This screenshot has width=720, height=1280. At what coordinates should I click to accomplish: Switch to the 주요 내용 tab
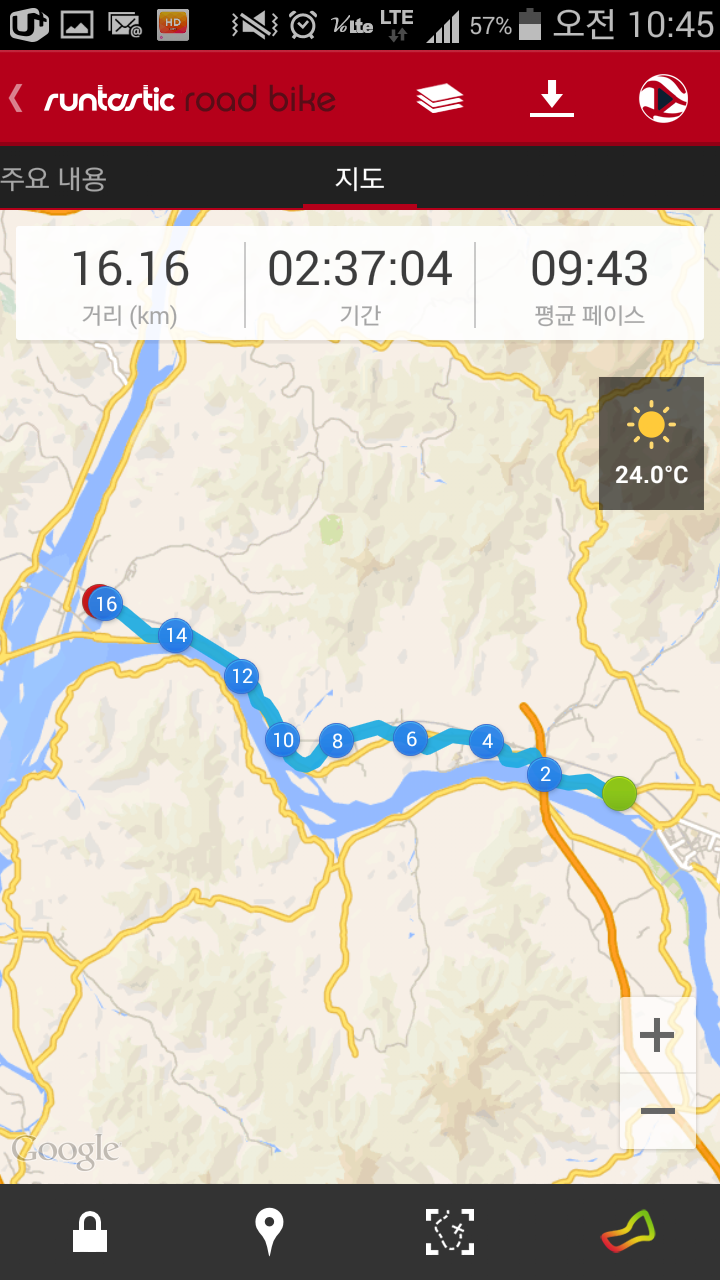tap(54, 180)
